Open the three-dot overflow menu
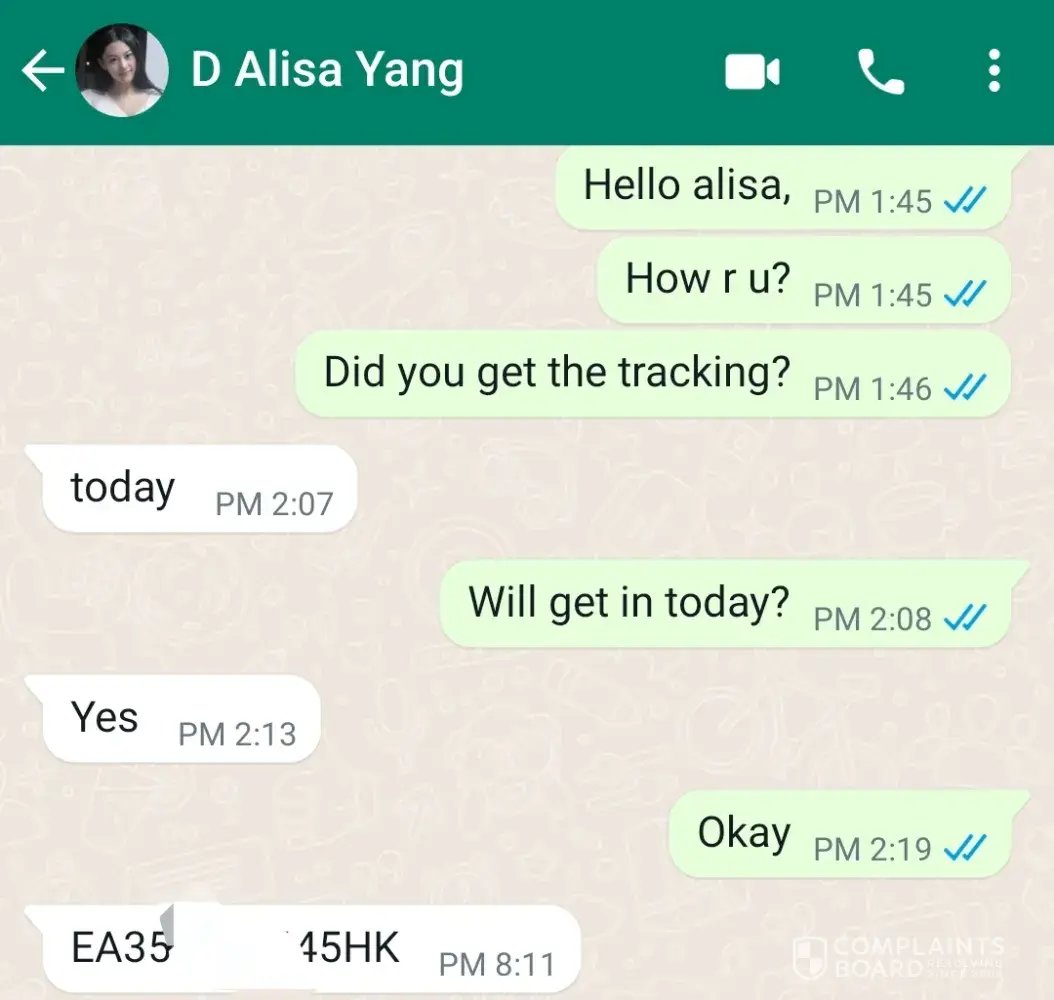The height and width of the screenshot is (1000, 1054). pos(993,72)
